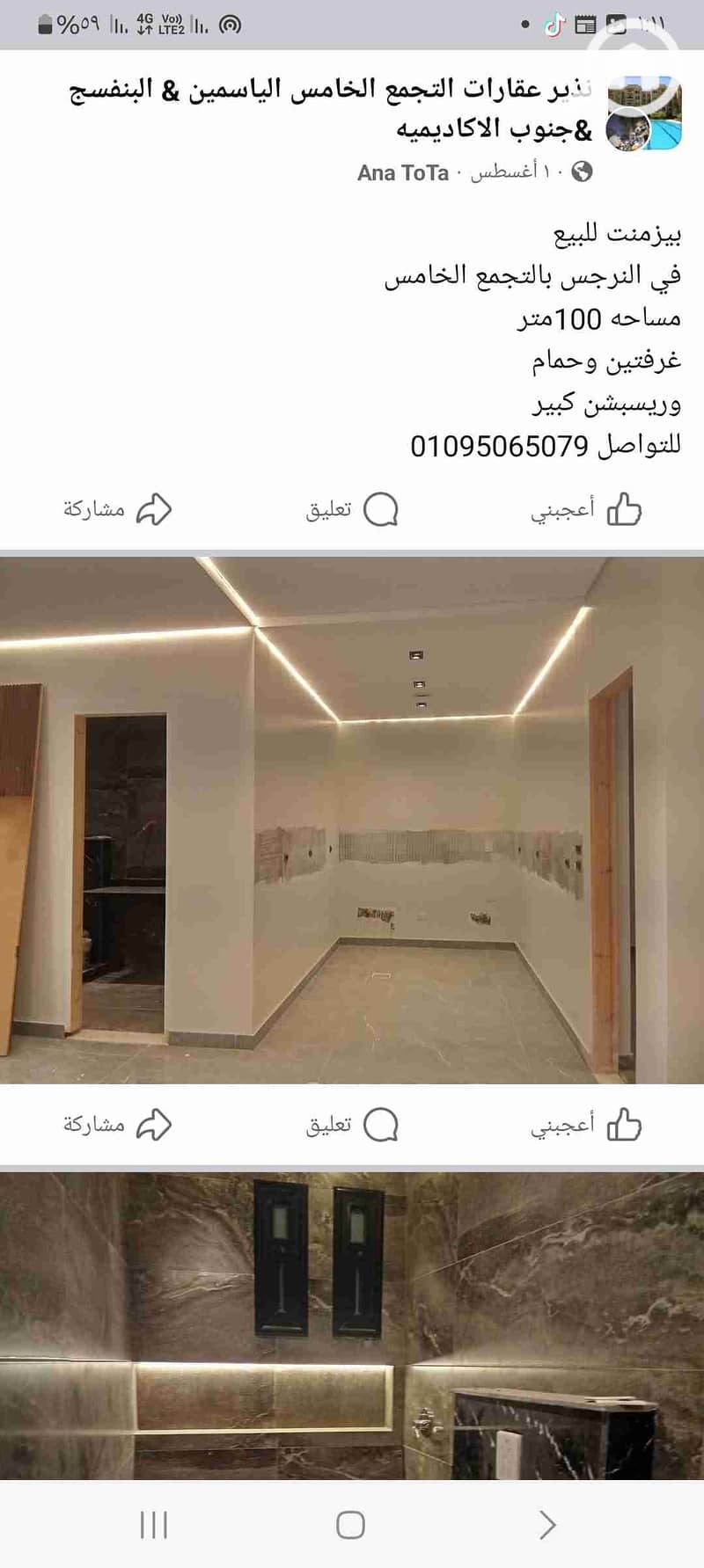Like the basement for sale post
704x1568 pixels.
pyautogui.click(x=586, y=509)
